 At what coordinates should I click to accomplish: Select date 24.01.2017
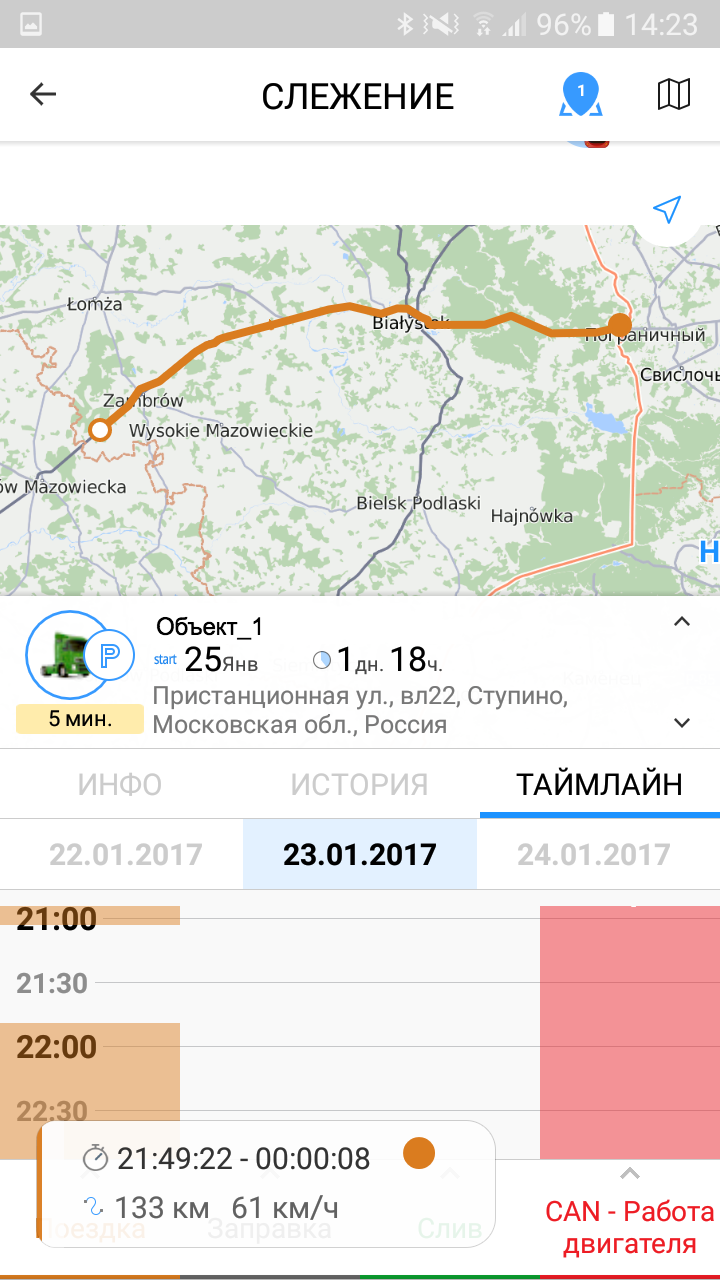(x=593, y=855)
